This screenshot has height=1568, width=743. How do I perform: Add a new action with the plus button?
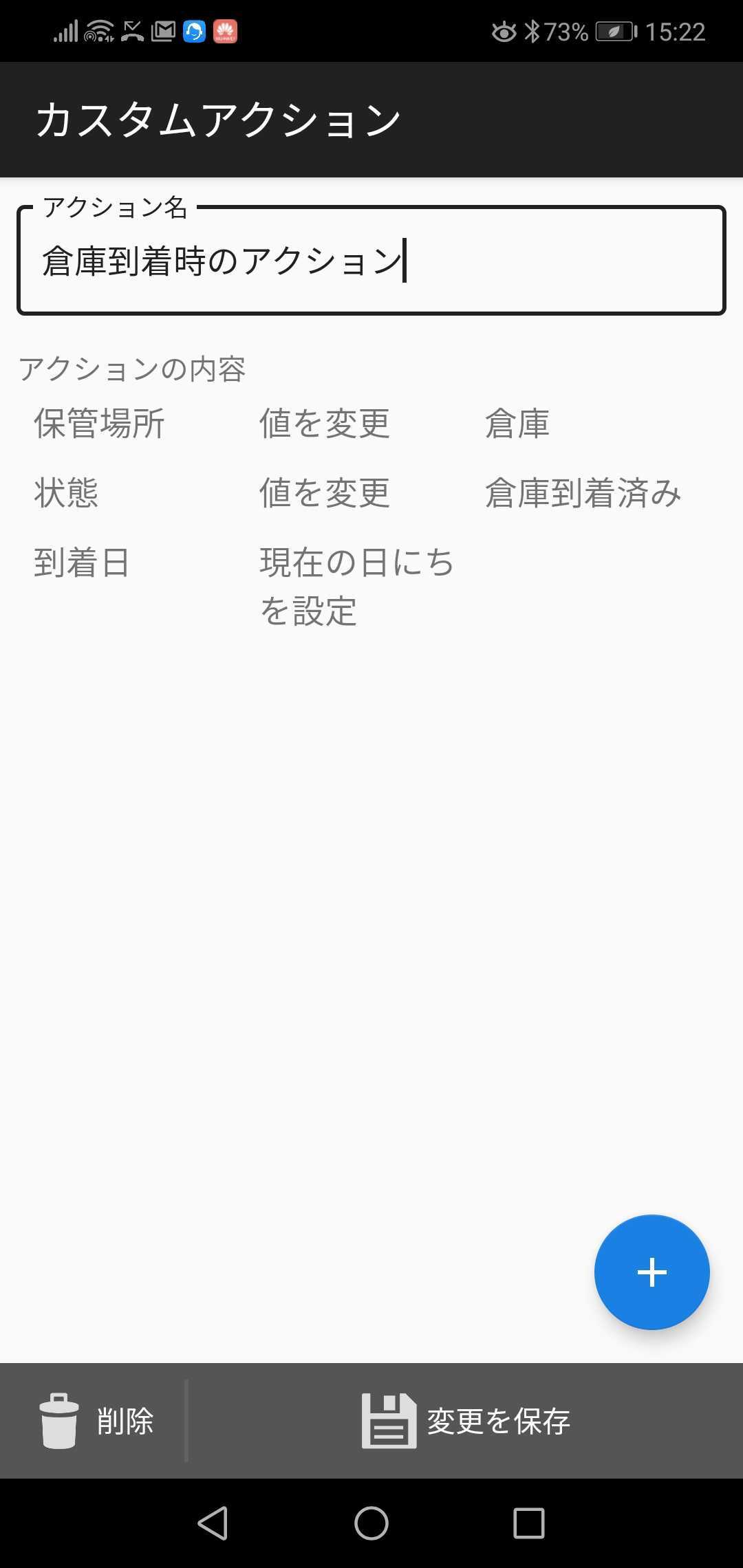click(652, 1272)
